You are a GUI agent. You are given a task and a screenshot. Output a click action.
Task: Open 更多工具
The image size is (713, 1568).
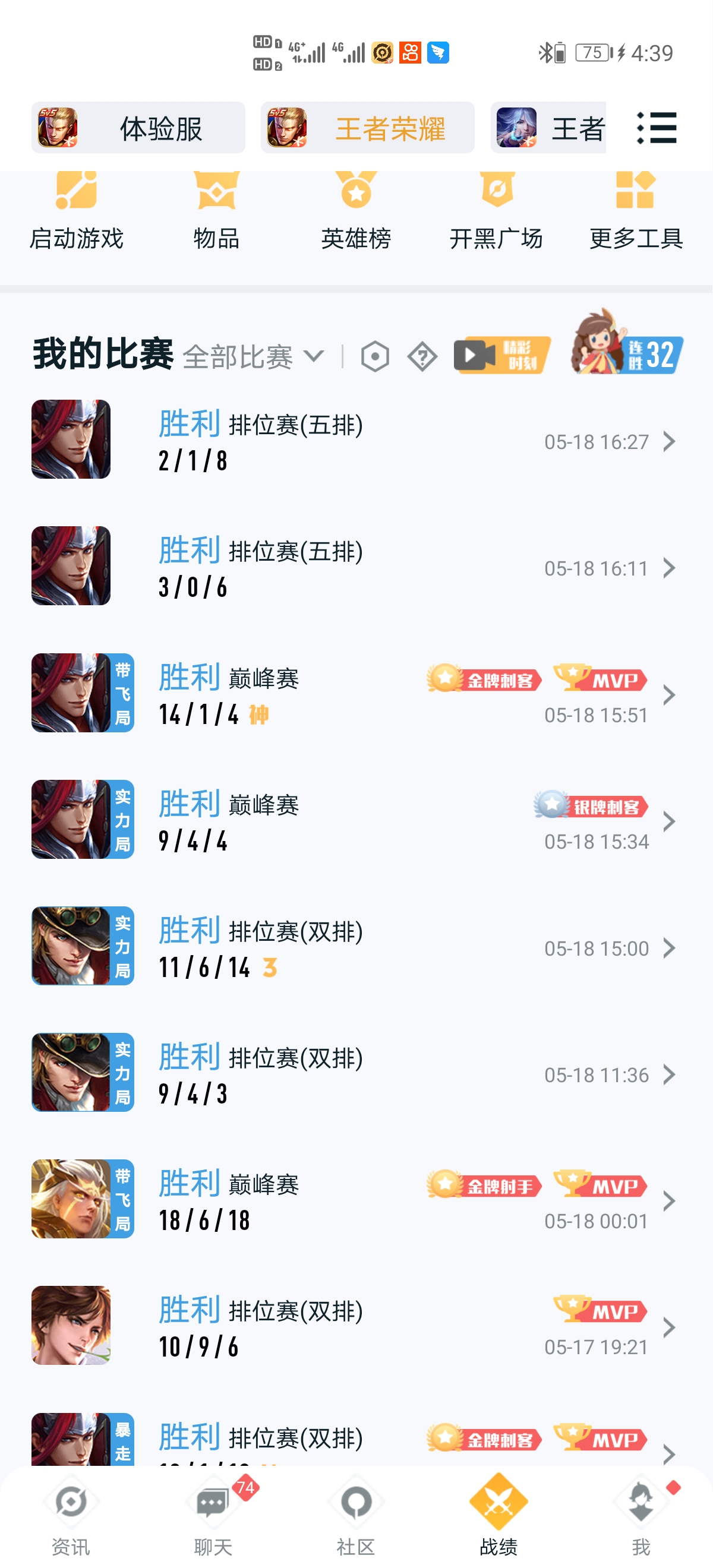[636, 211]
